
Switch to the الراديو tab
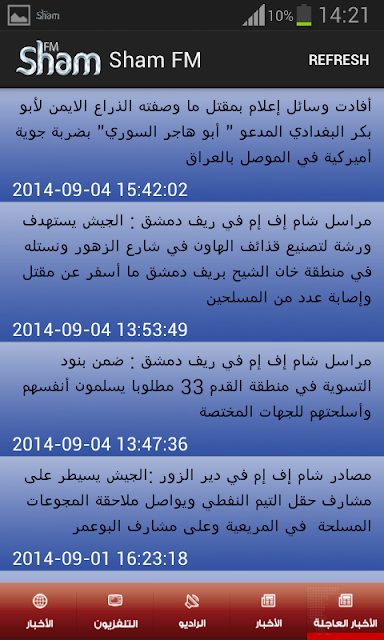pyautogui.click(x=192, y=611)
